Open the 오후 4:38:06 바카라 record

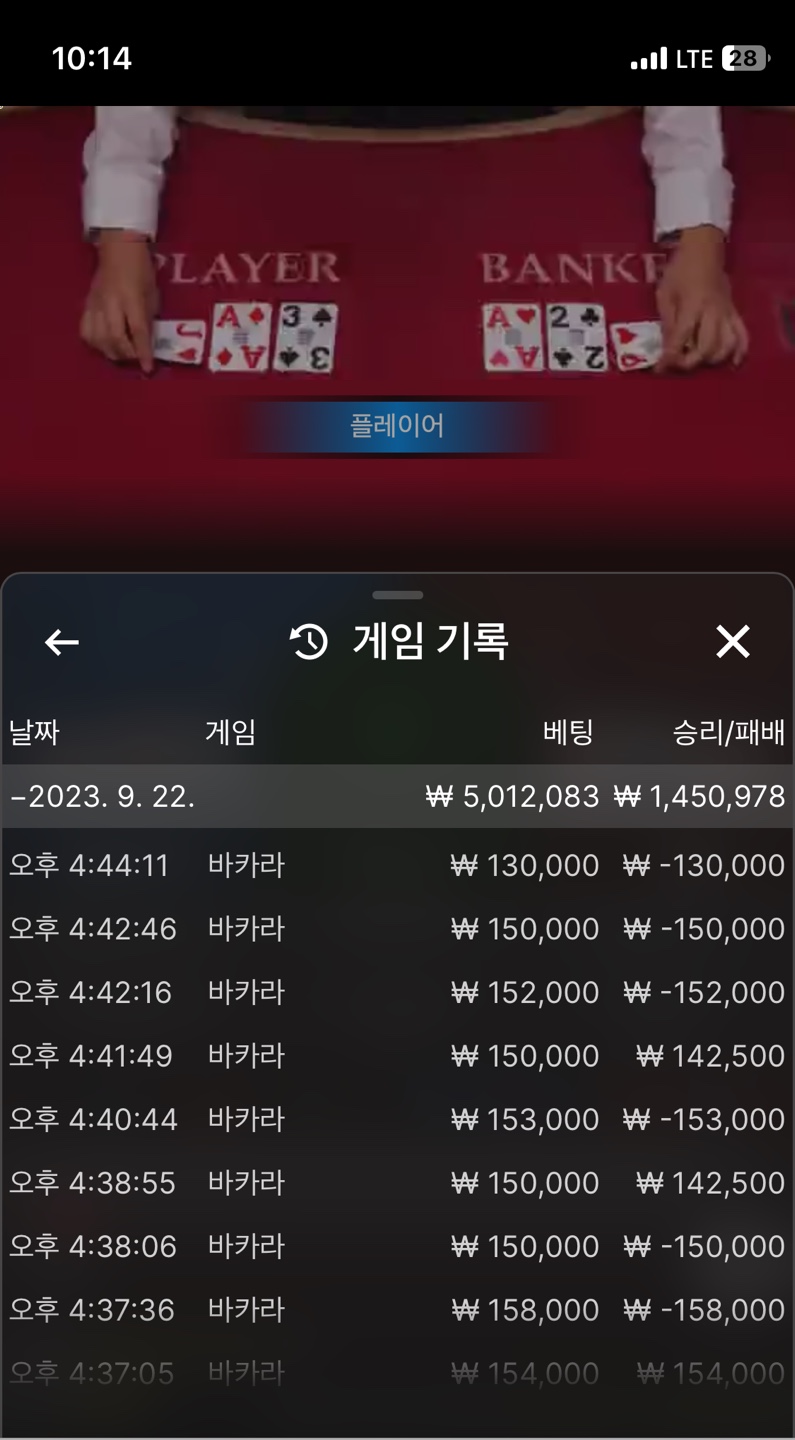click(x=397, y=1246)
